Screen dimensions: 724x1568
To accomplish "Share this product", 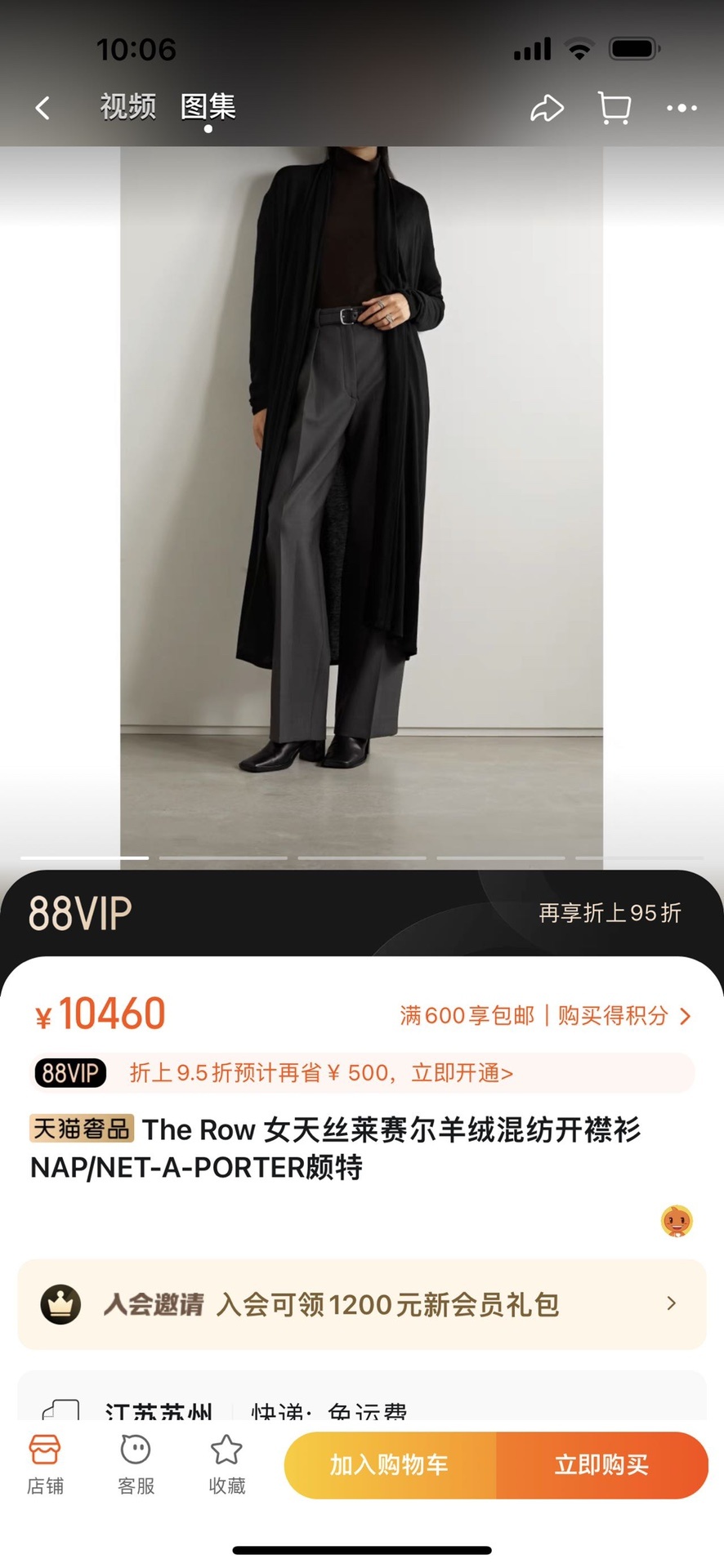I will [547, 108].
